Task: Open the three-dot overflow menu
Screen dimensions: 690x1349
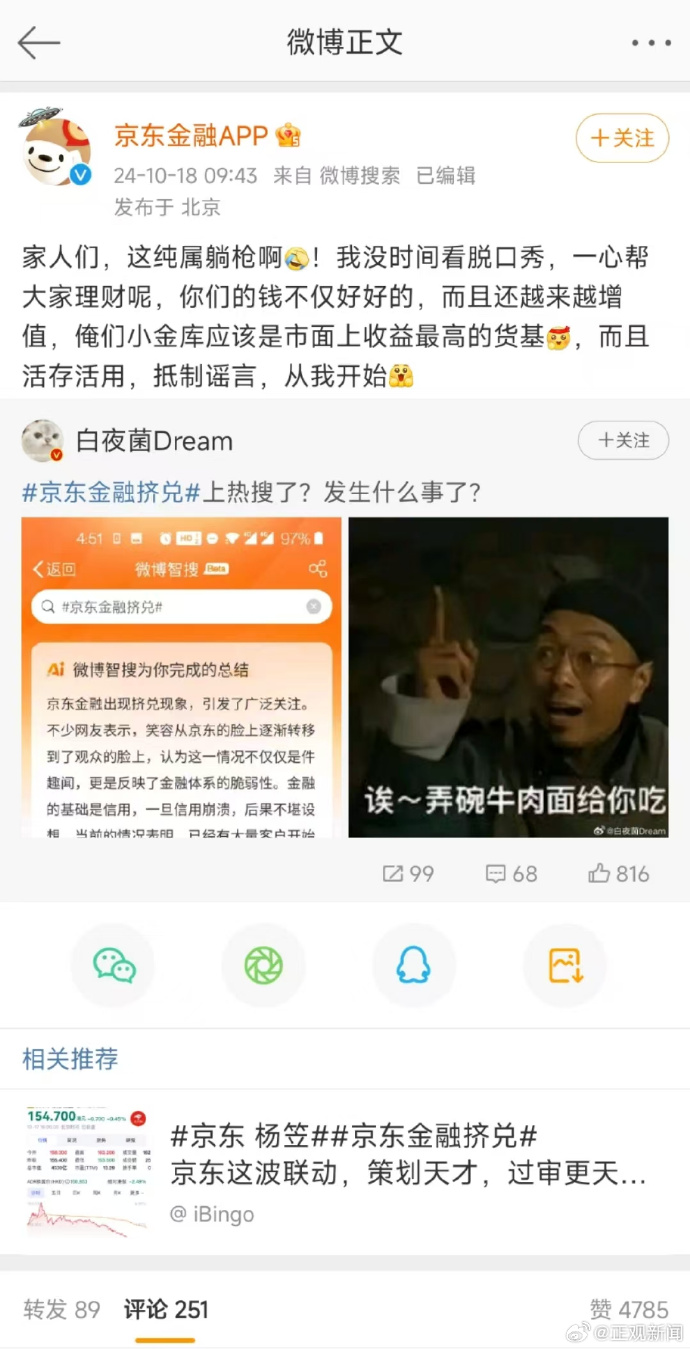Action: [x=651, y=43]
